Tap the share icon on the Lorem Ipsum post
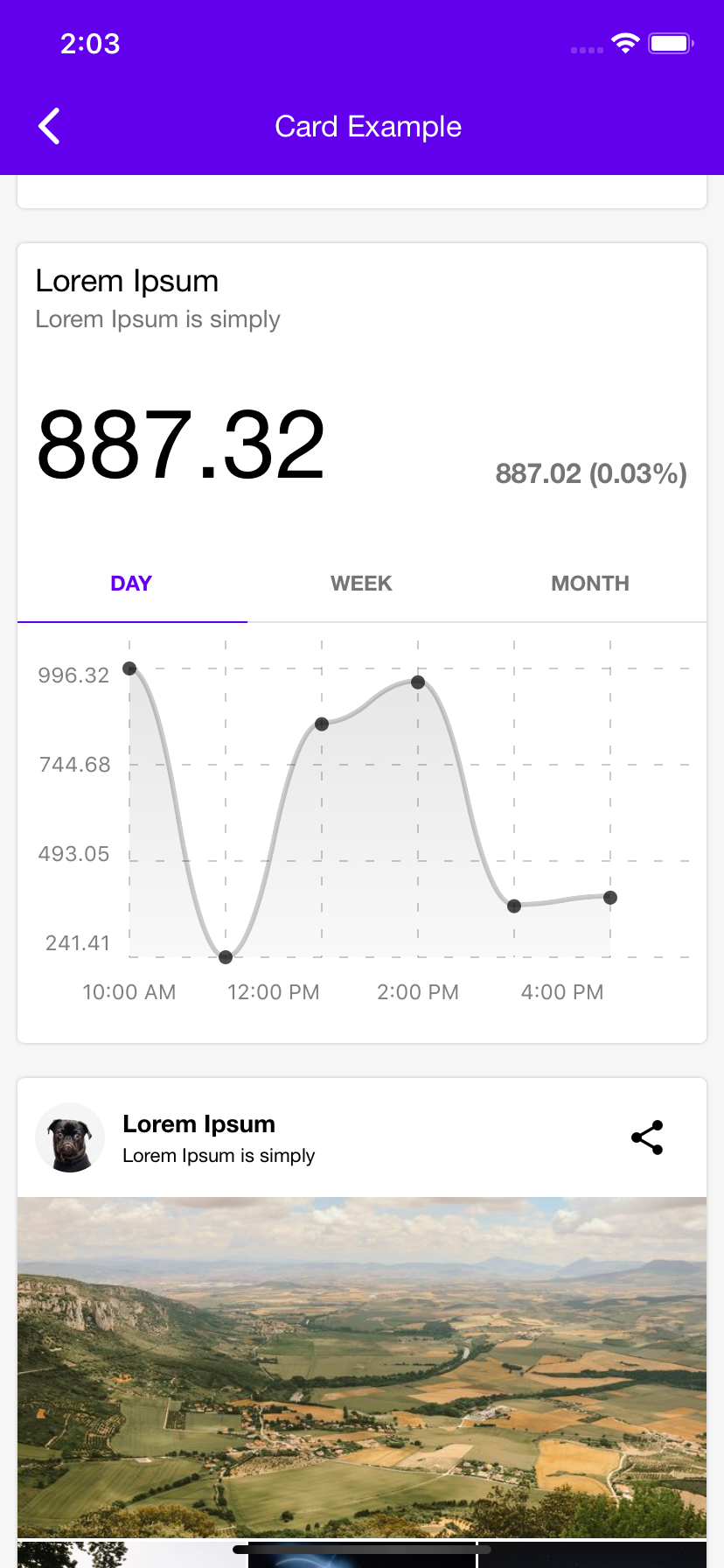 coord(647,1137)
